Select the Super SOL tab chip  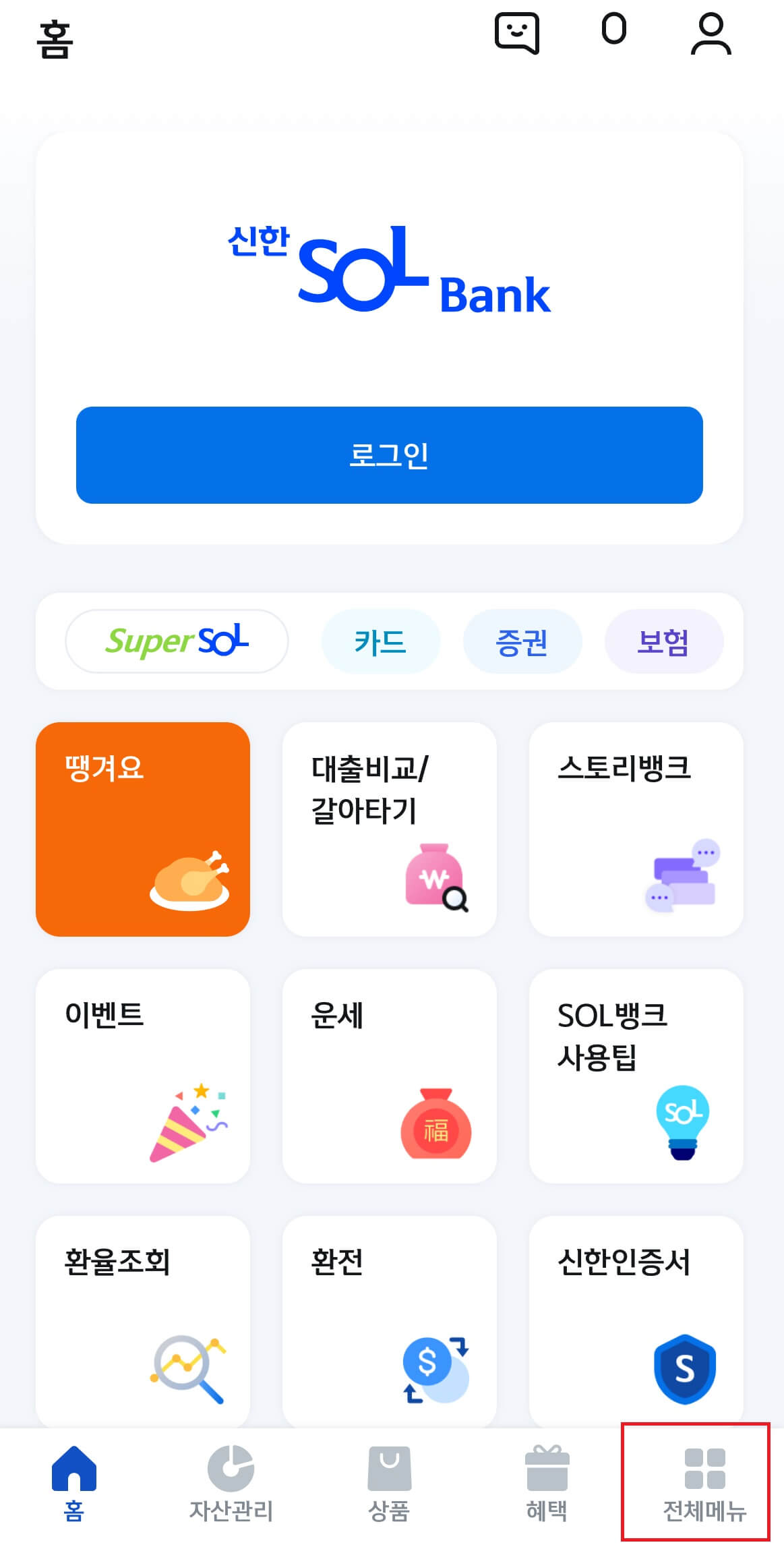point(177,641)
